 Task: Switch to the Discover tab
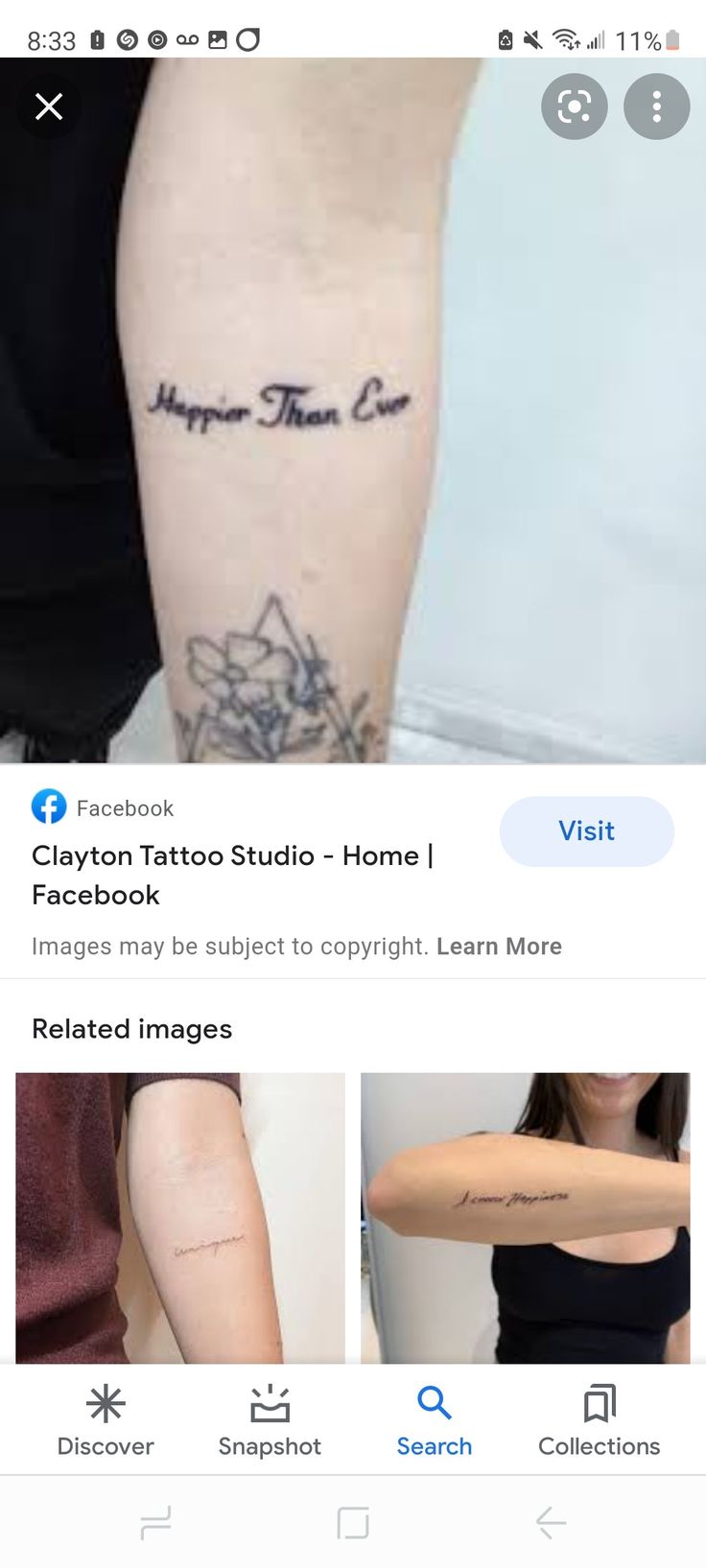[x=105, y=1419]
